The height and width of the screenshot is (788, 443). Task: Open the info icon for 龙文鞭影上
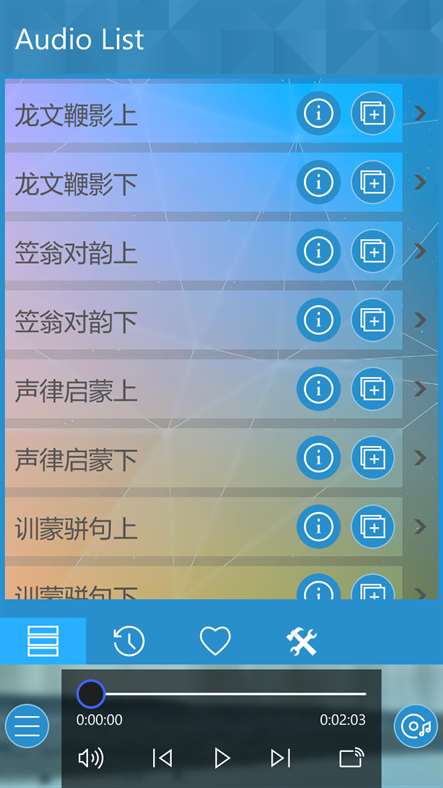318,114
